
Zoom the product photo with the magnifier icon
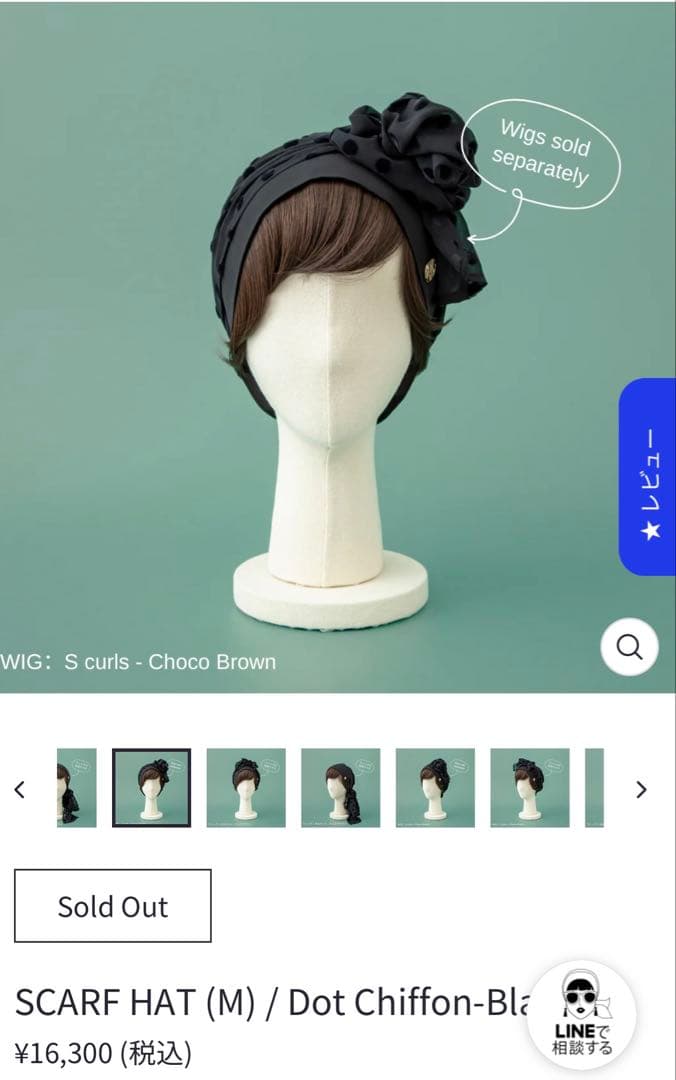pyautogui.click(x=629, y=647)
